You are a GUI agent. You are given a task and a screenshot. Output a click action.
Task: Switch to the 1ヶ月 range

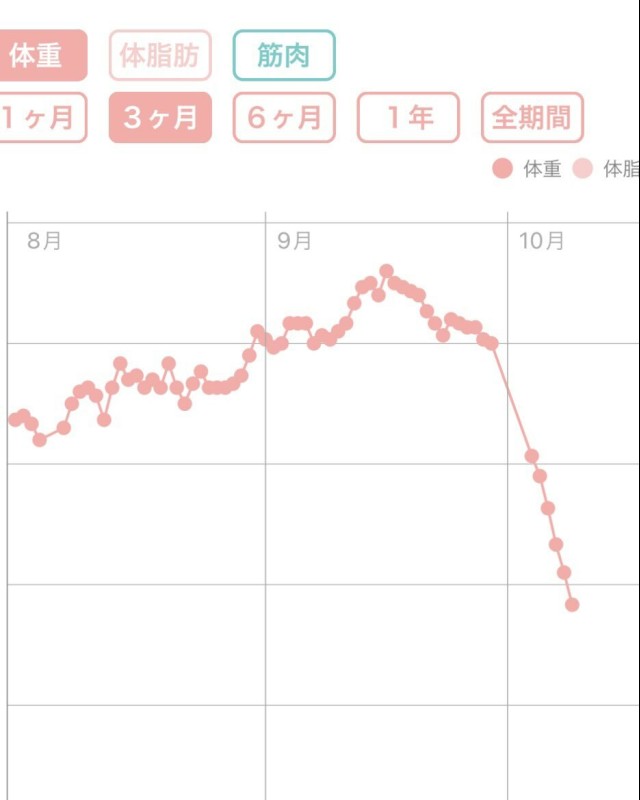pos(40,118)
